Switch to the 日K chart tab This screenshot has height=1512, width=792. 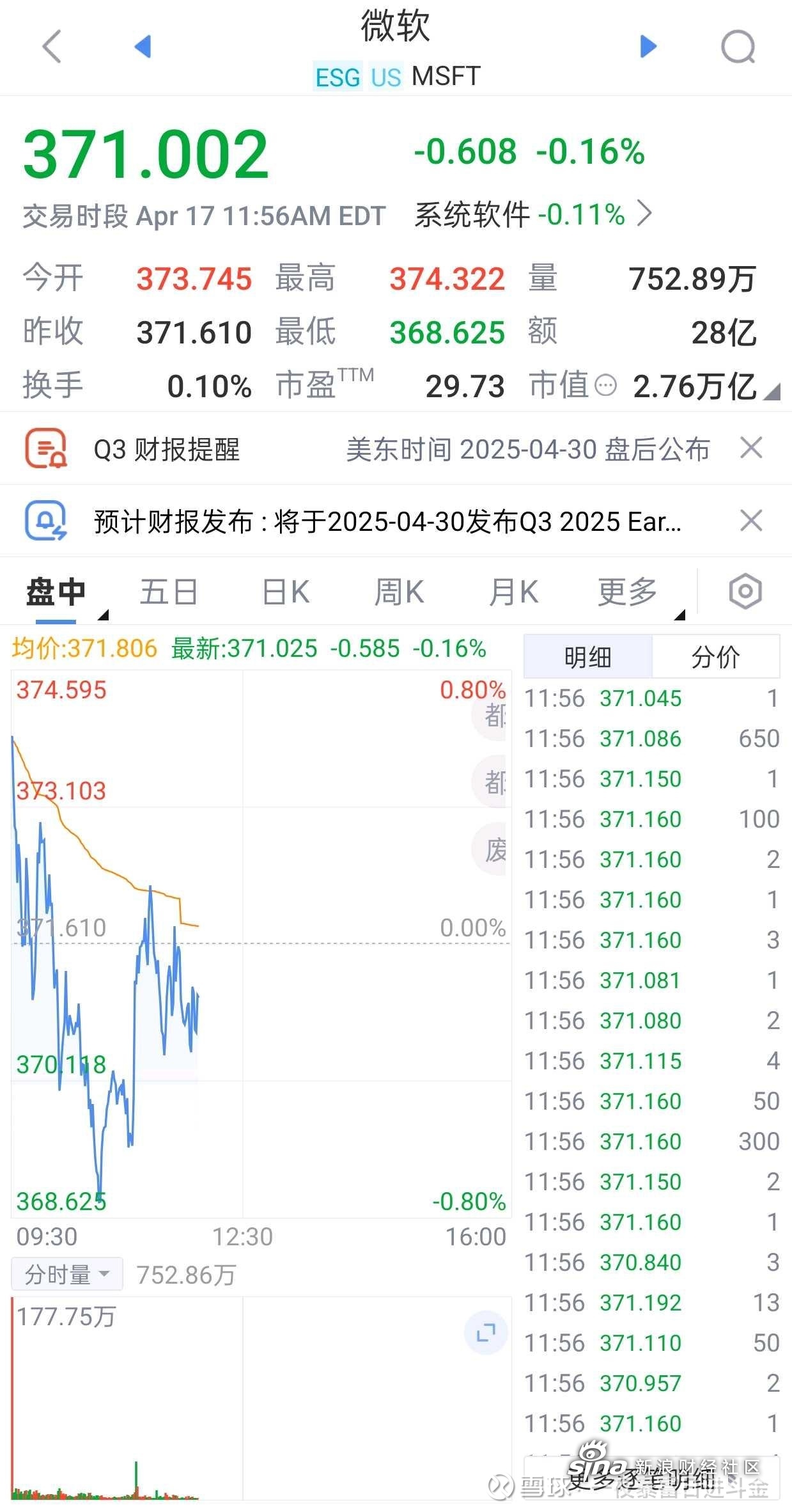coord(286,592)
